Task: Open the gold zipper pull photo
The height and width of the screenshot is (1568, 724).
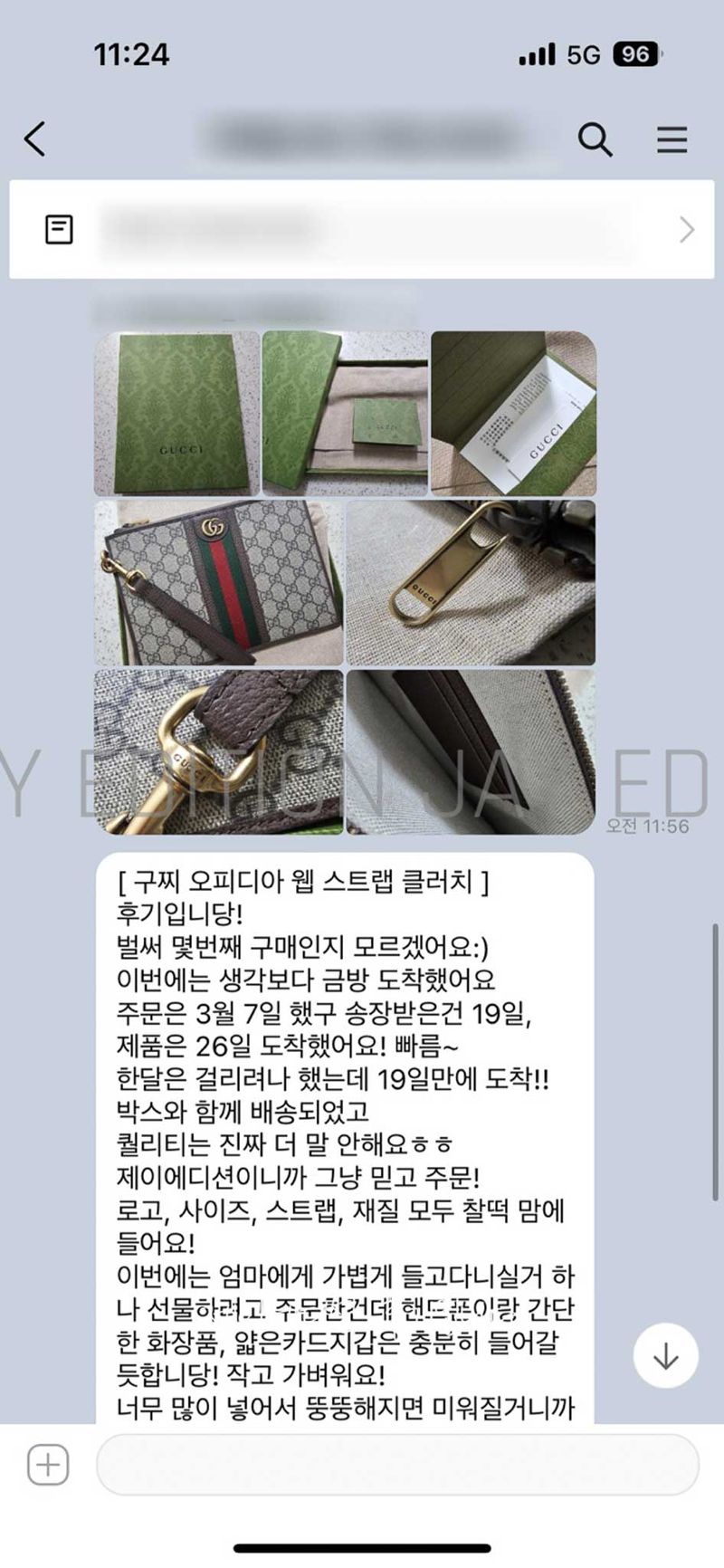Action: coord(471,582)
